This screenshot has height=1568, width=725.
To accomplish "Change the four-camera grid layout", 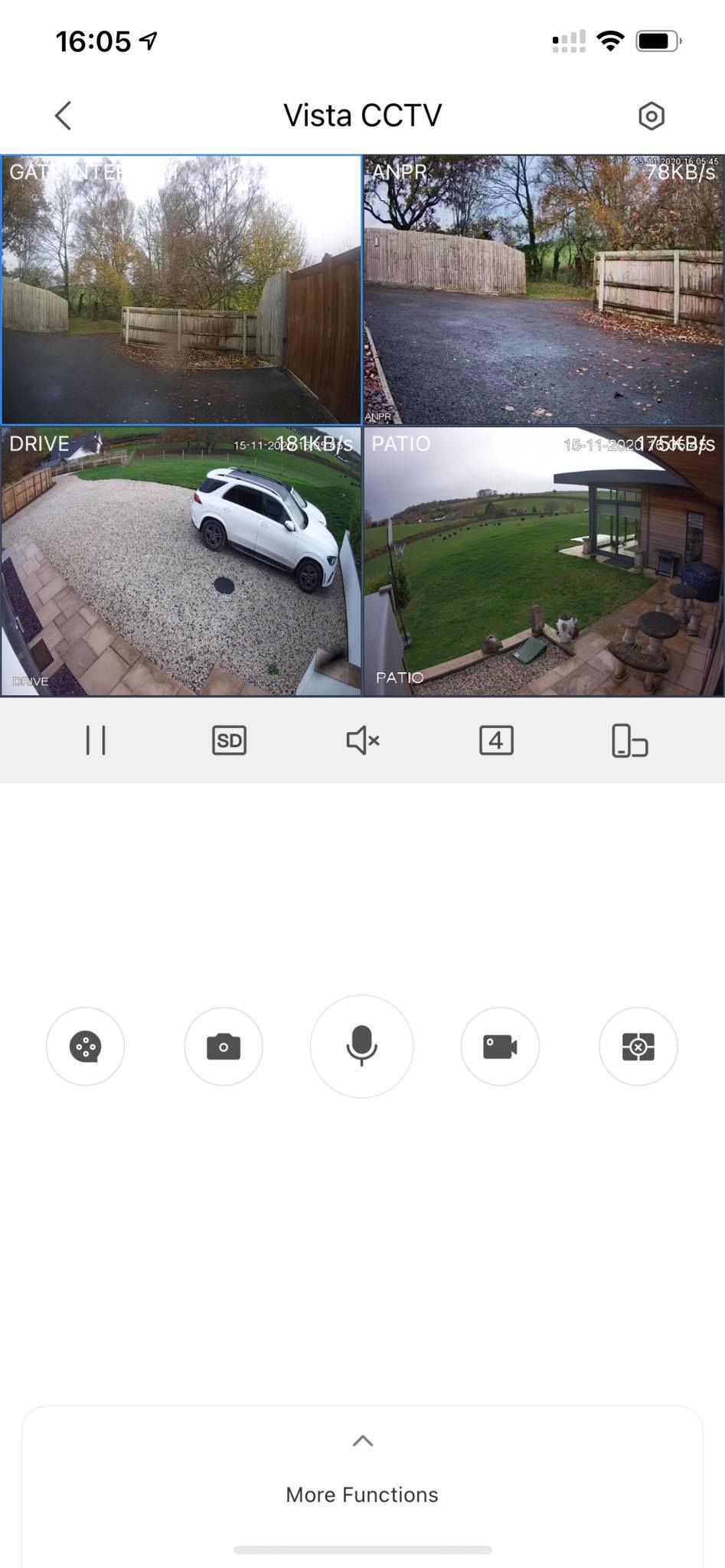I will (496, 740).
